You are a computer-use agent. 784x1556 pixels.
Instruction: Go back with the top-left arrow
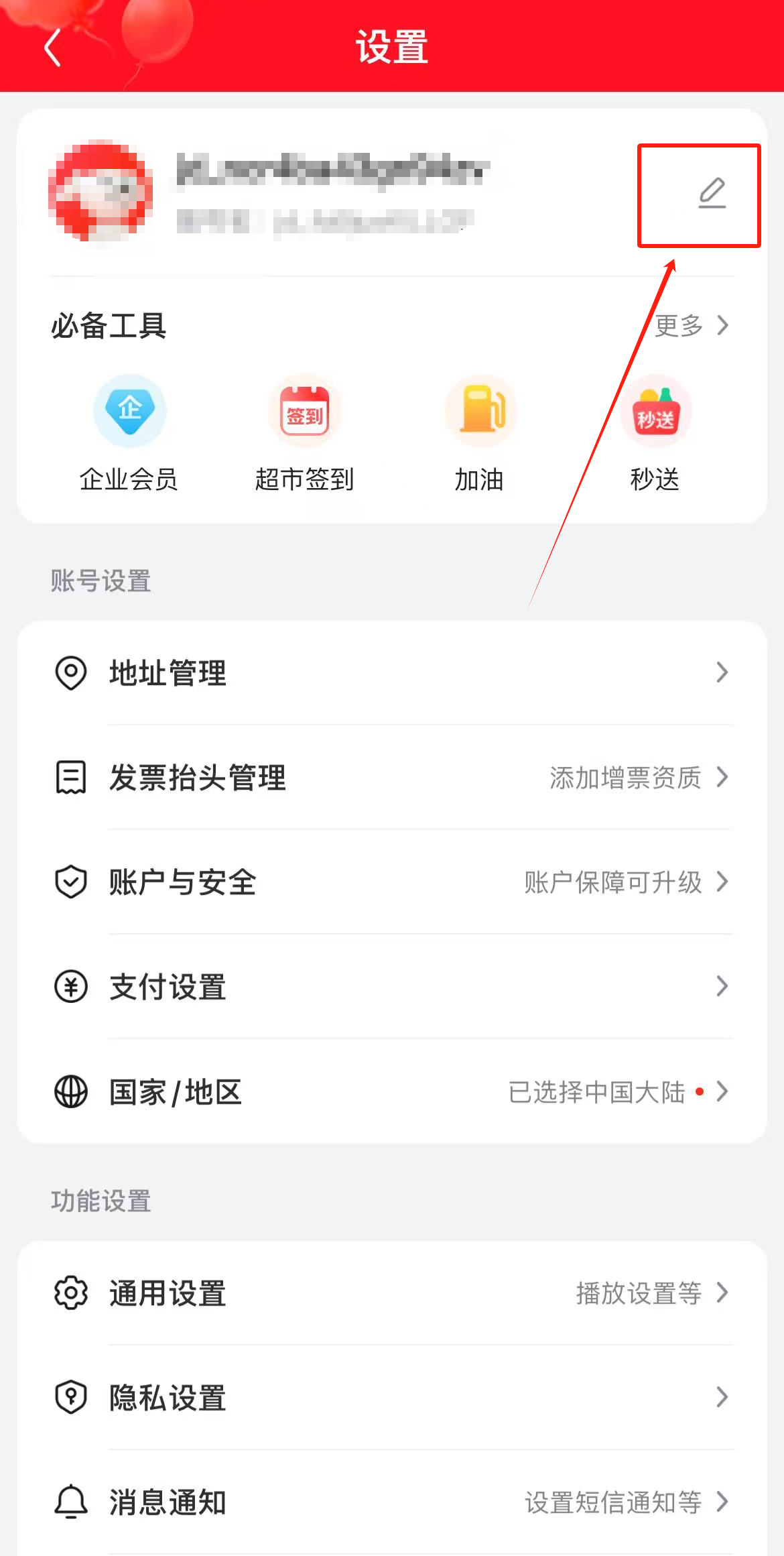point(52,48)
